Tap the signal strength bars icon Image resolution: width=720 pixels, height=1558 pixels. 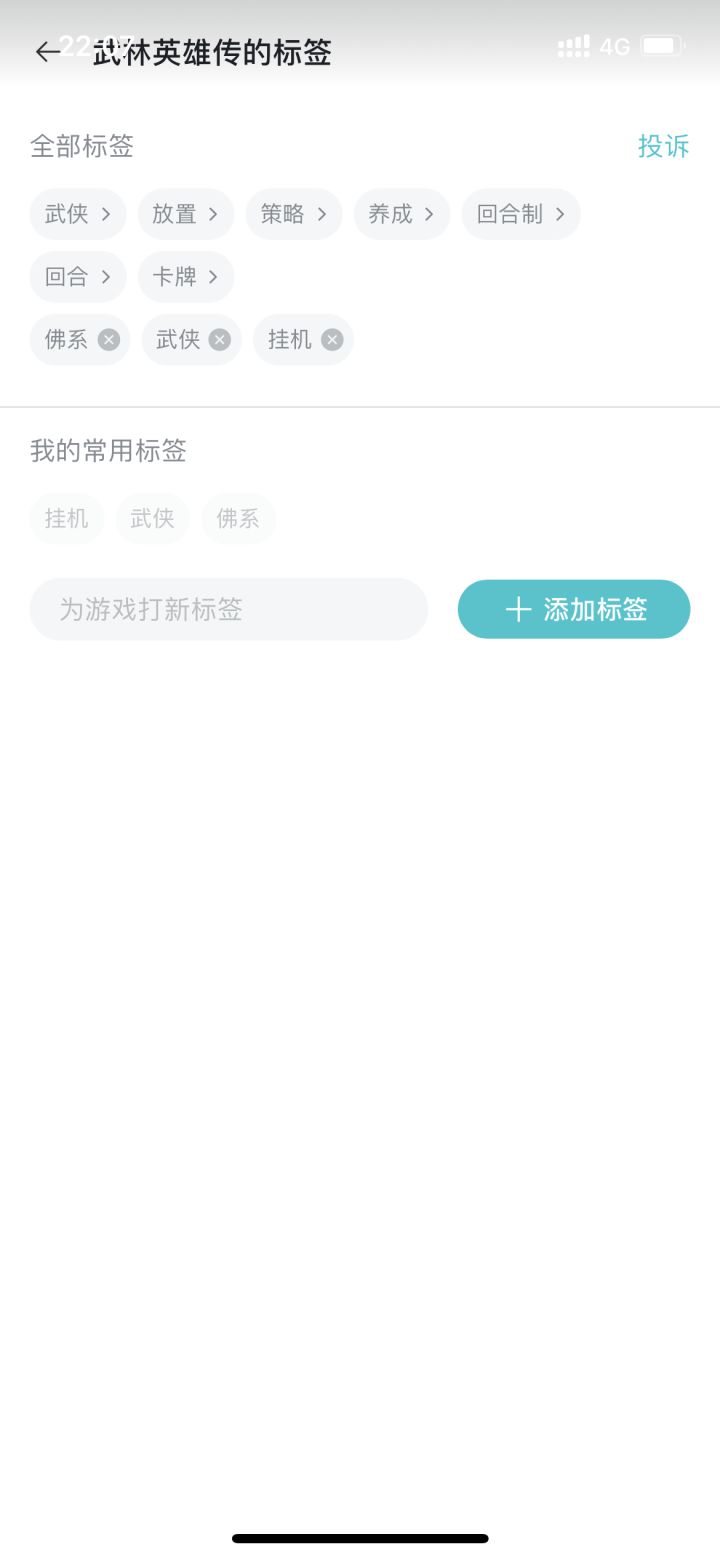[x=573, y=45]
